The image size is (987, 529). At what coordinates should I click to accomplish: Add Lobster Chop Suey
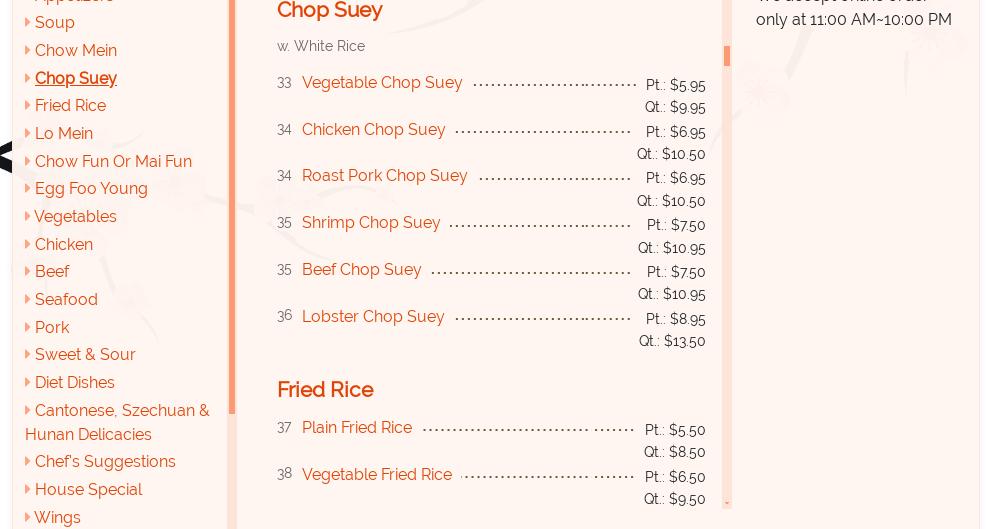[x=373, y=317]
